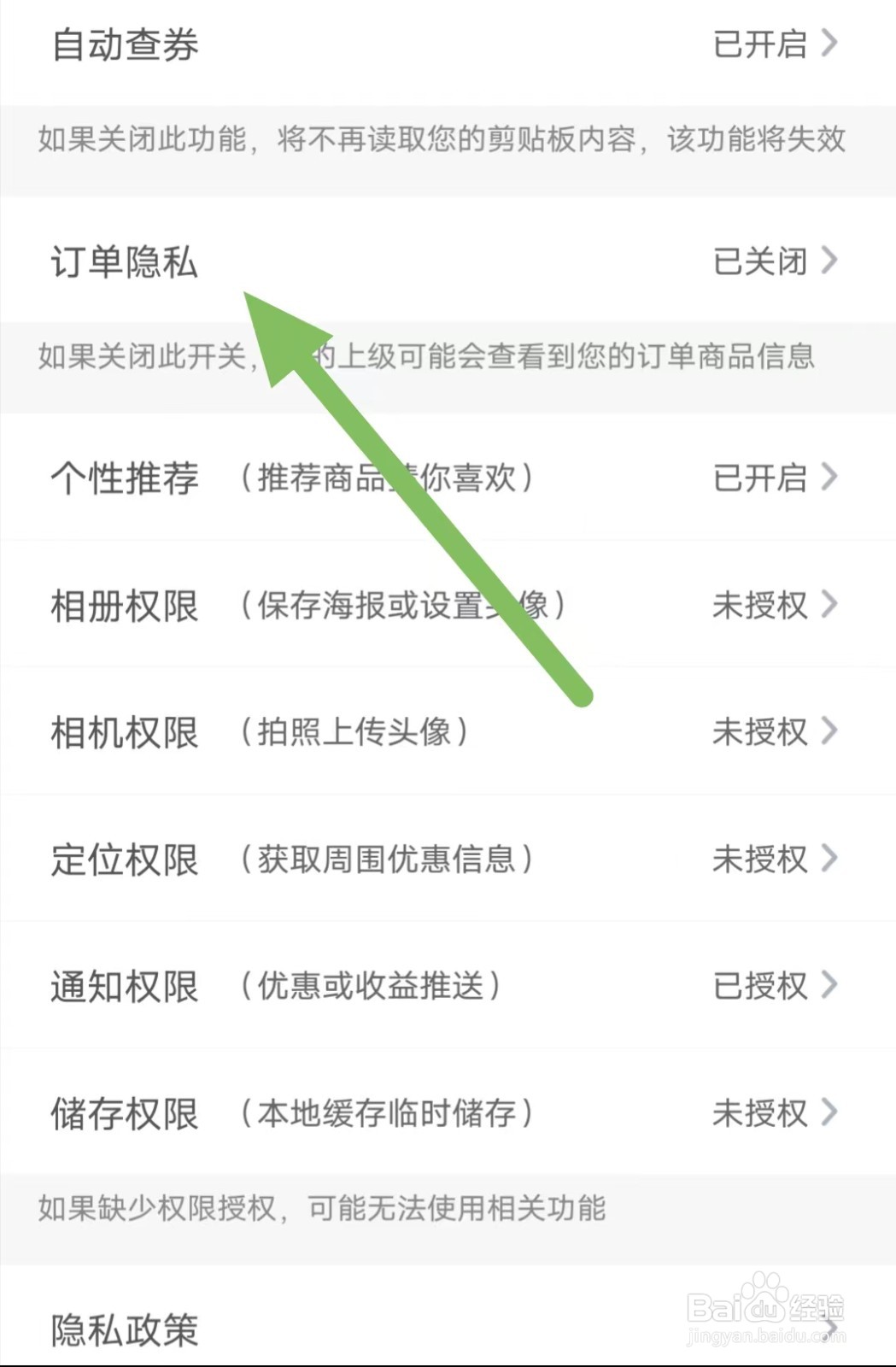
Task: Click the Baidu 经验 watermark logo
Action: (769, 1307)
